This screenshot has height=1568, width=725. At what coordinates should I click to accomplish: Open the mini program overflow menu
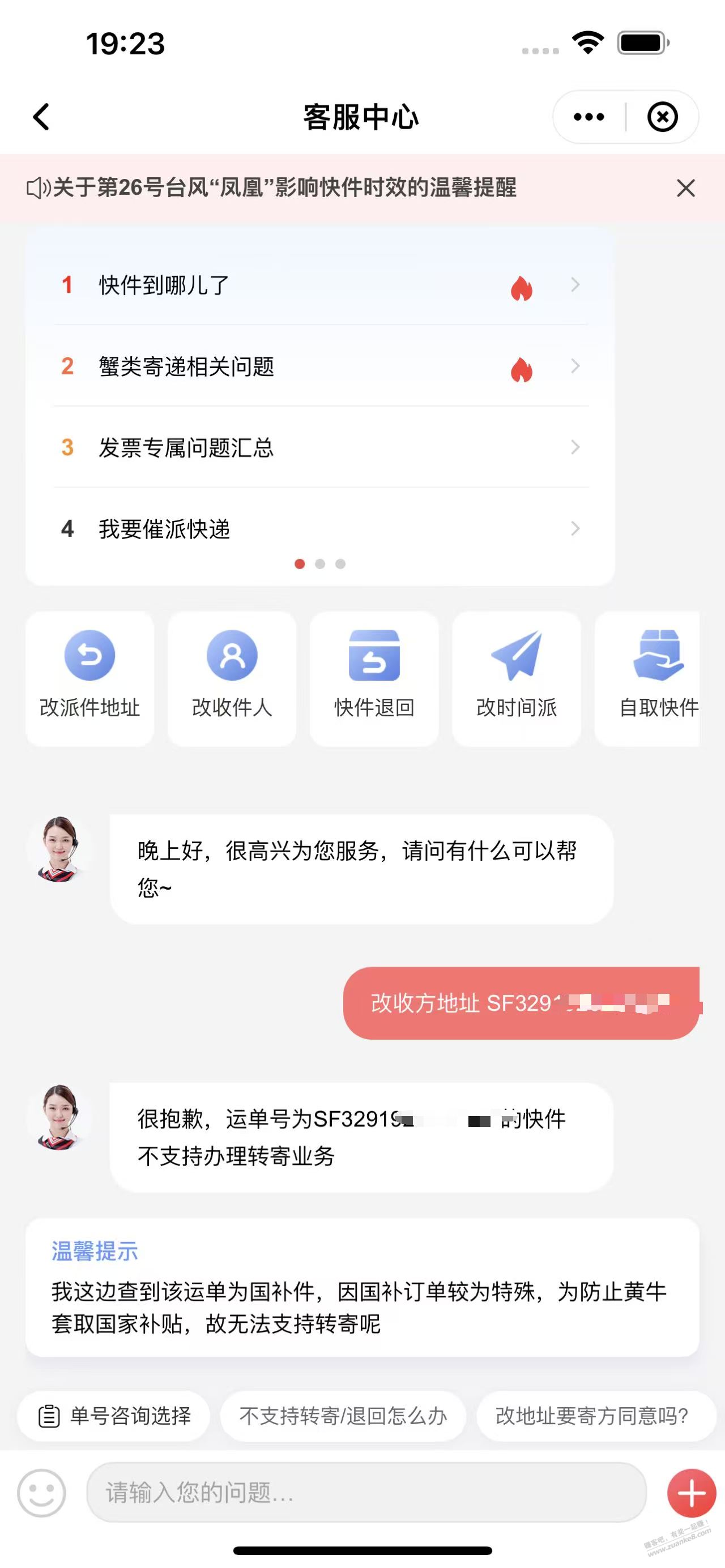(588, 117)
